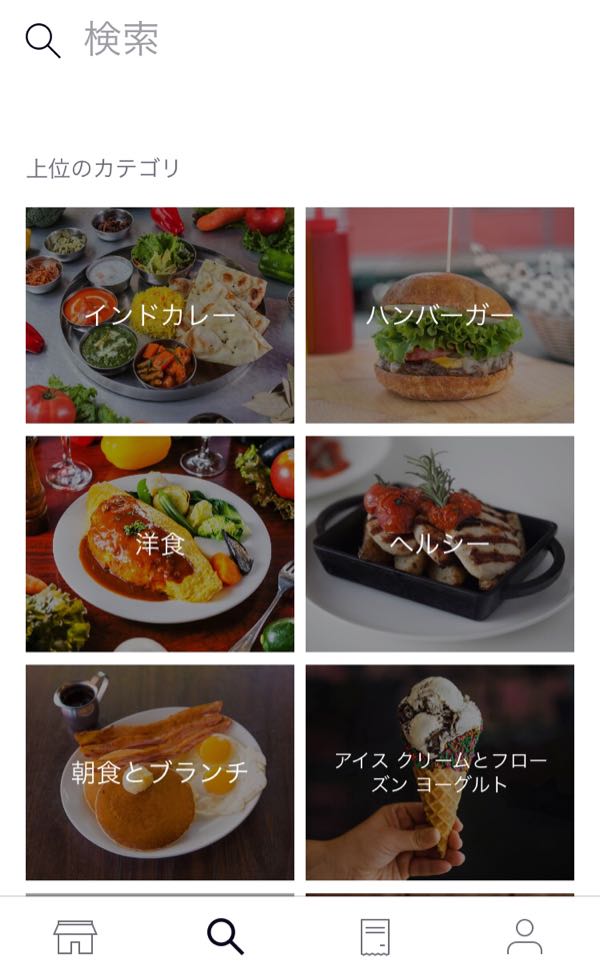Go to the orders receipt tab
This screenshot has width=600, height=976.
click(x=375, y=937)
